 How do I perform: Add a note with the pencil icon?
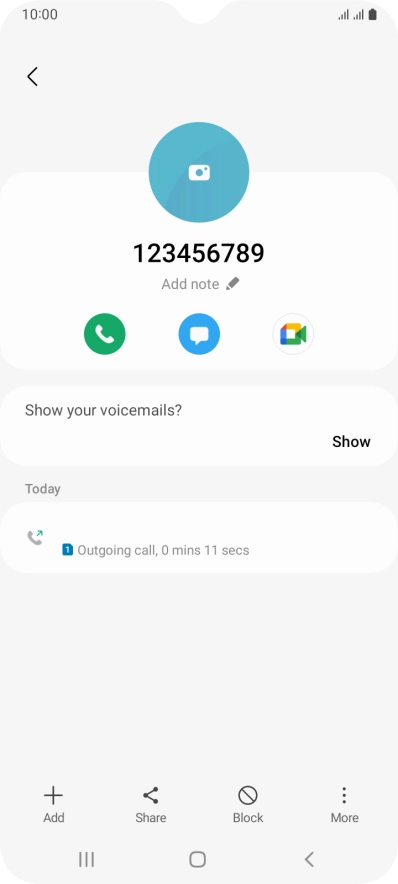point(232,284)
